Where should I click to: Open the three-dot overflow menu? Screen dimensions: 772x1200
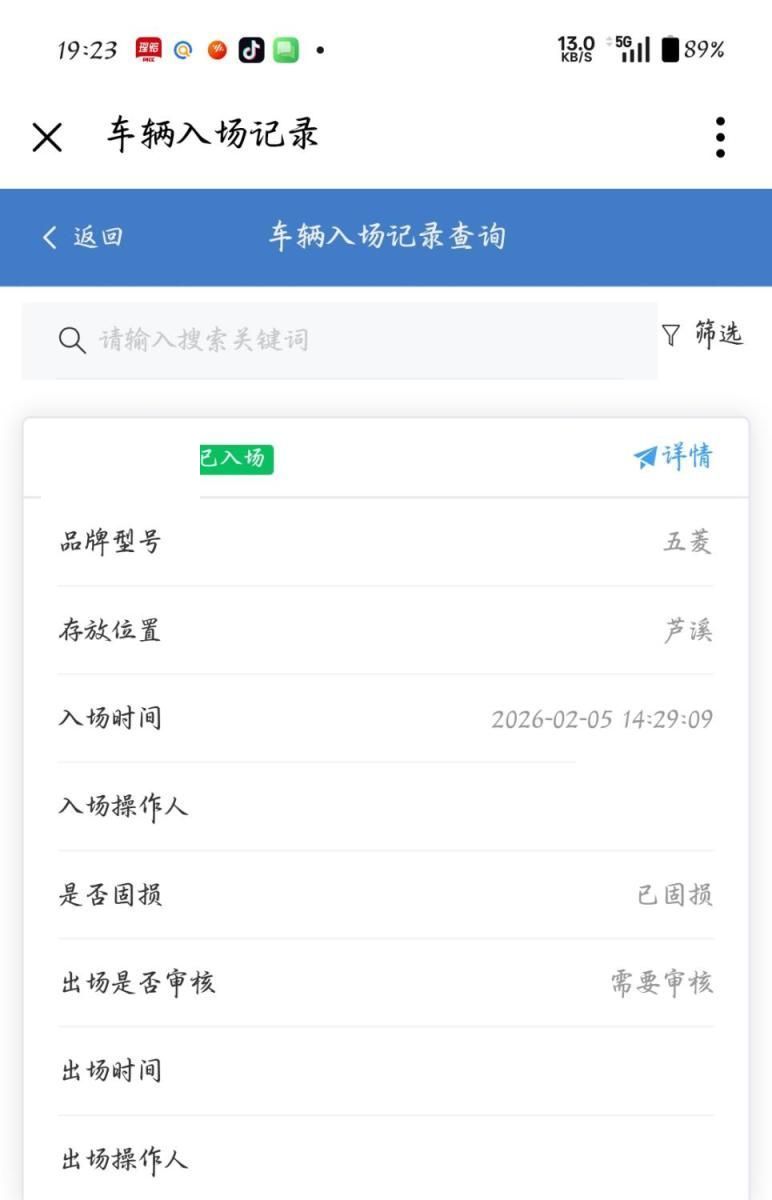point(720,138)
